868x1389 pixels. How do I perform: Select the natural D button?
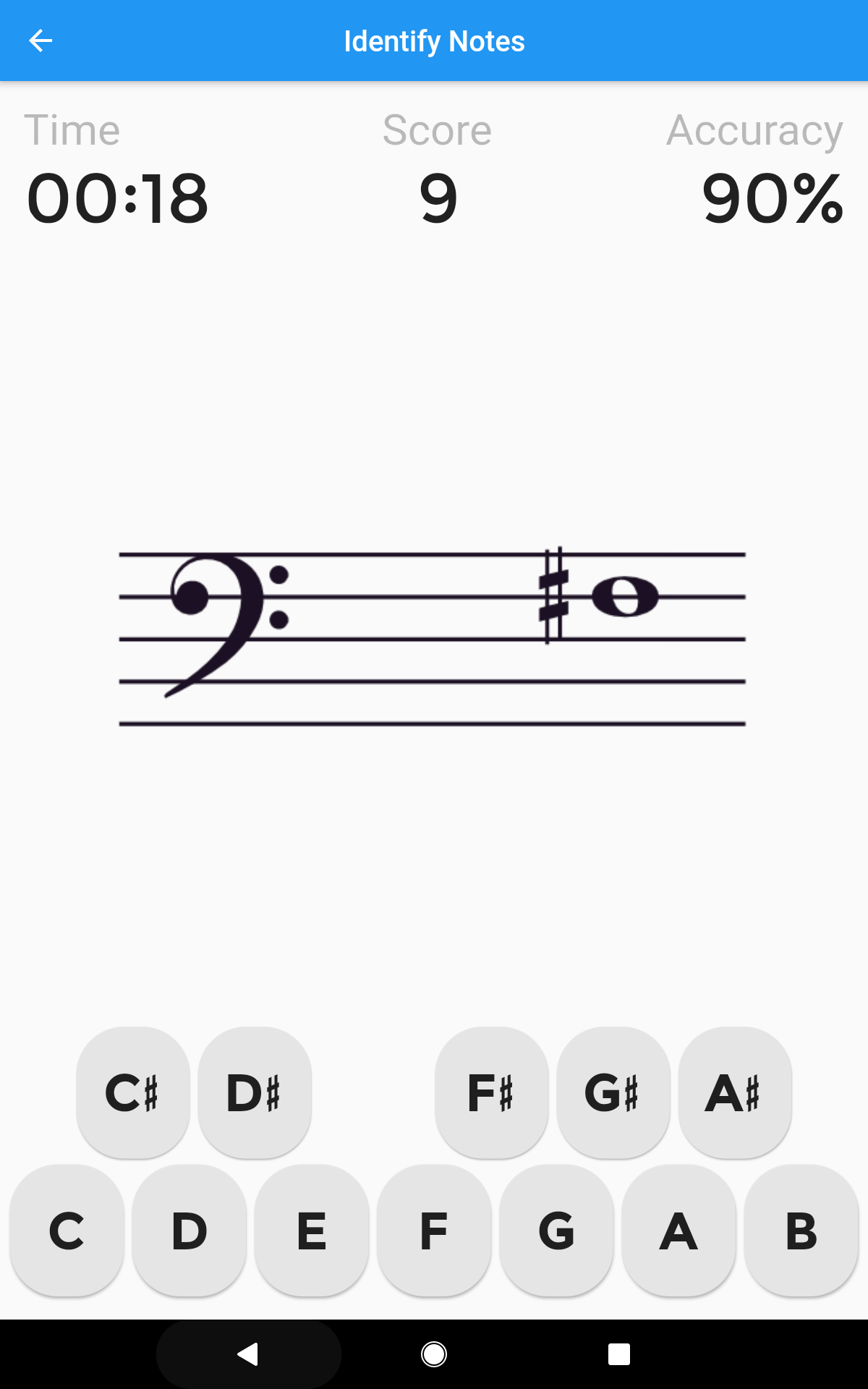coord(190,1231)
